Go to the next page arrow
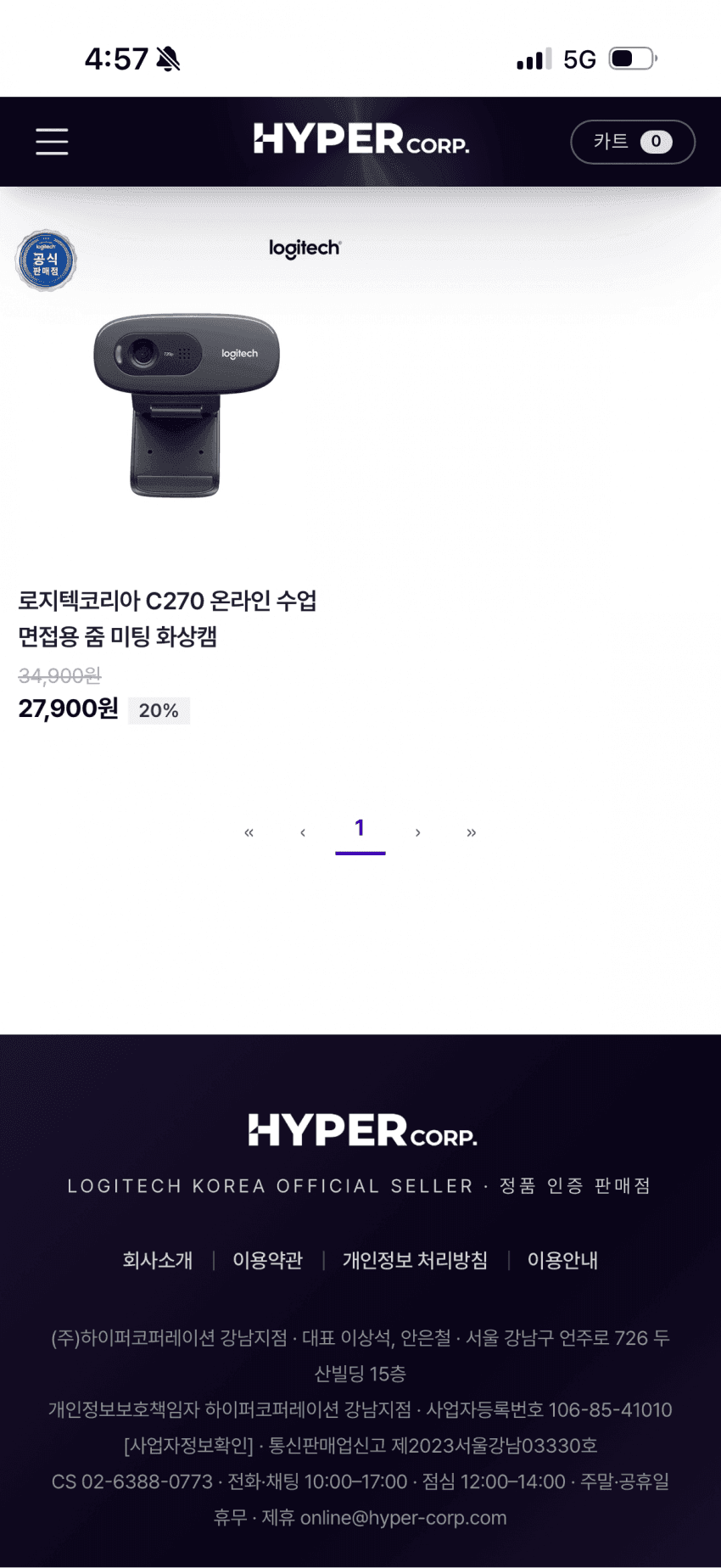Image resolution: width=721 pixels, height=1568 pixels. pos(417,832)
